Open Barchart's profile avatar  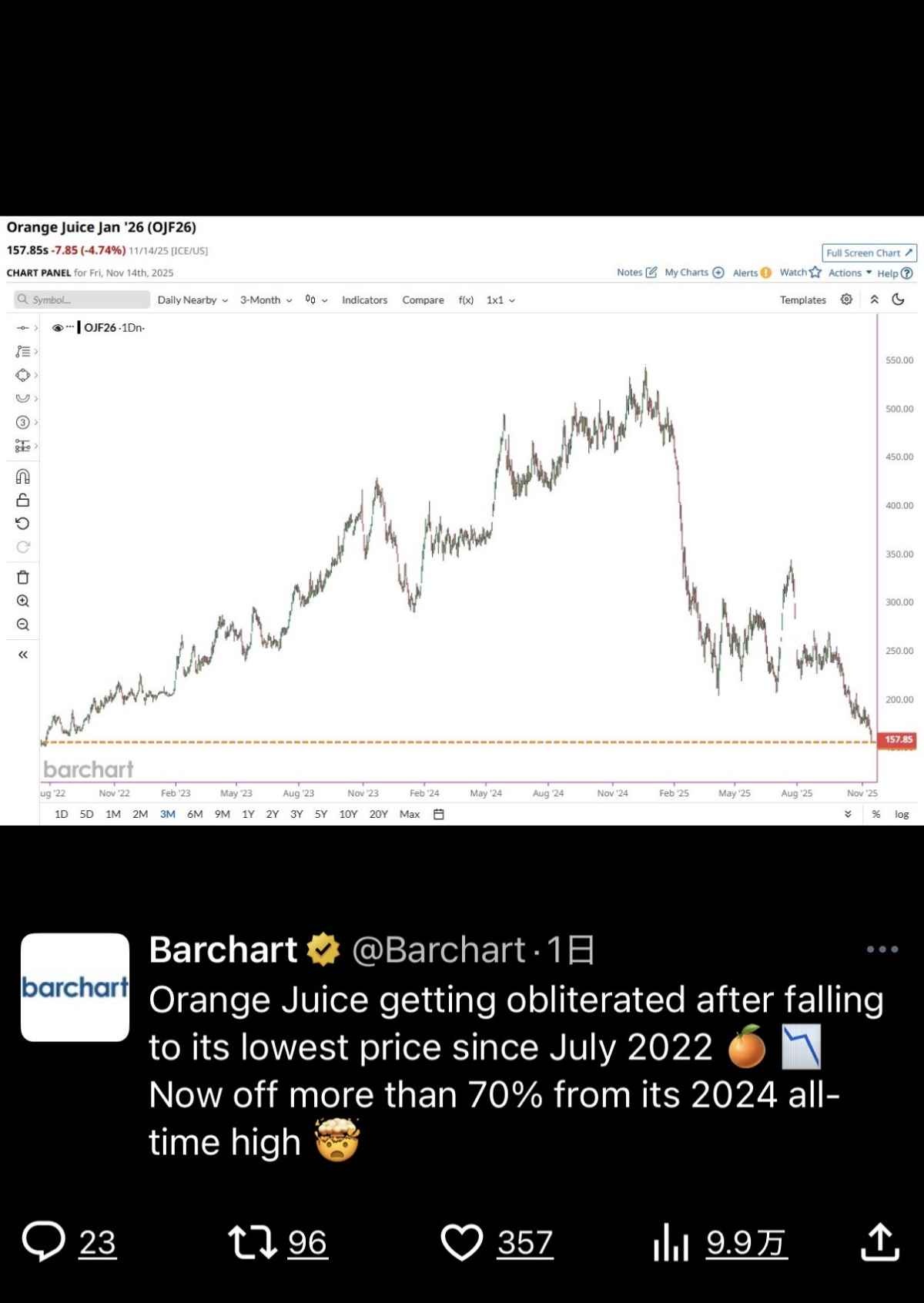[x=75, y=987]
